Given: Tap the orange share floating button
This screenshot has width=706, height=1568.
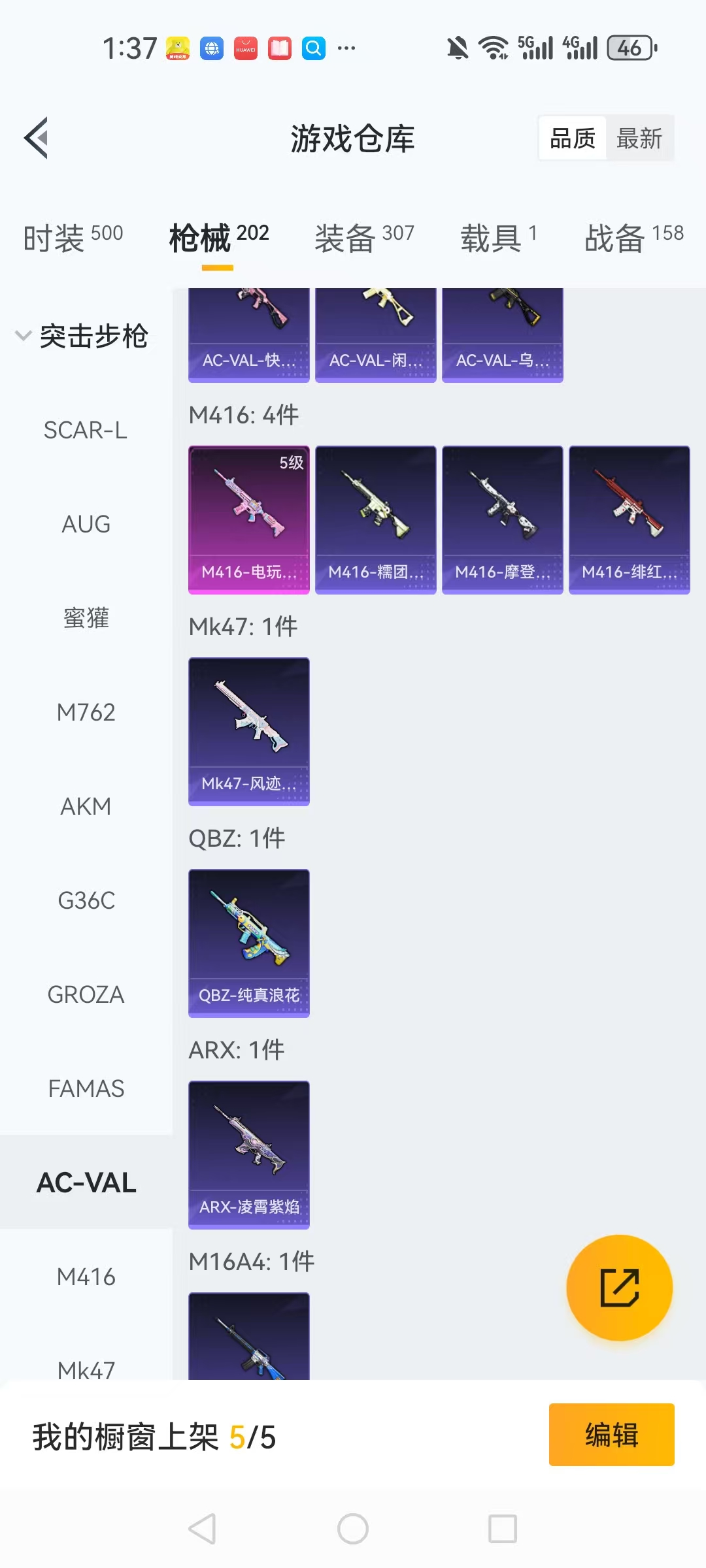Looking at the screenshot, I should point(619,1288).
